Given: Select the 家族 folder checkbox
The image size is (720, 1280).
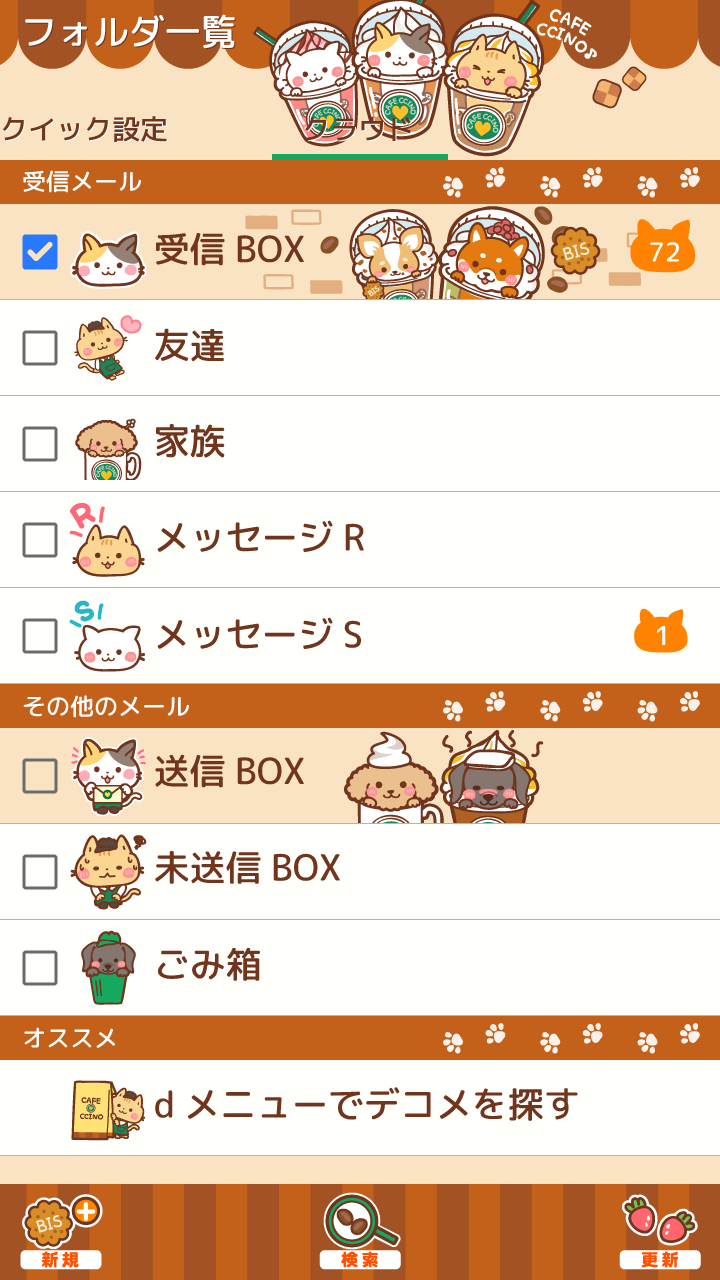Looking at the screenshot, I should [x=40, y=444].
